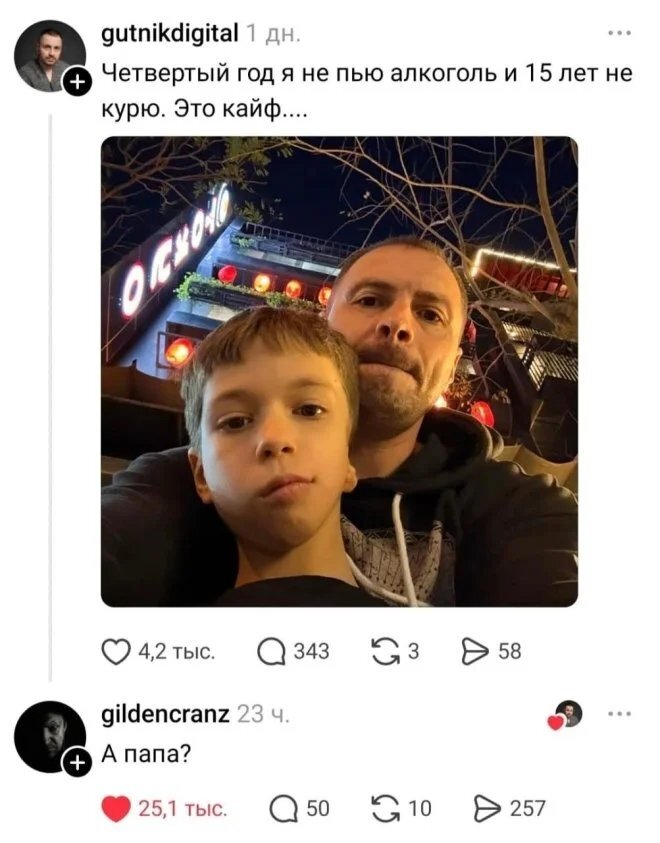This screenshot has height=843, width=660.
Task: Like gutnikdigital's post
Action: 117,651
